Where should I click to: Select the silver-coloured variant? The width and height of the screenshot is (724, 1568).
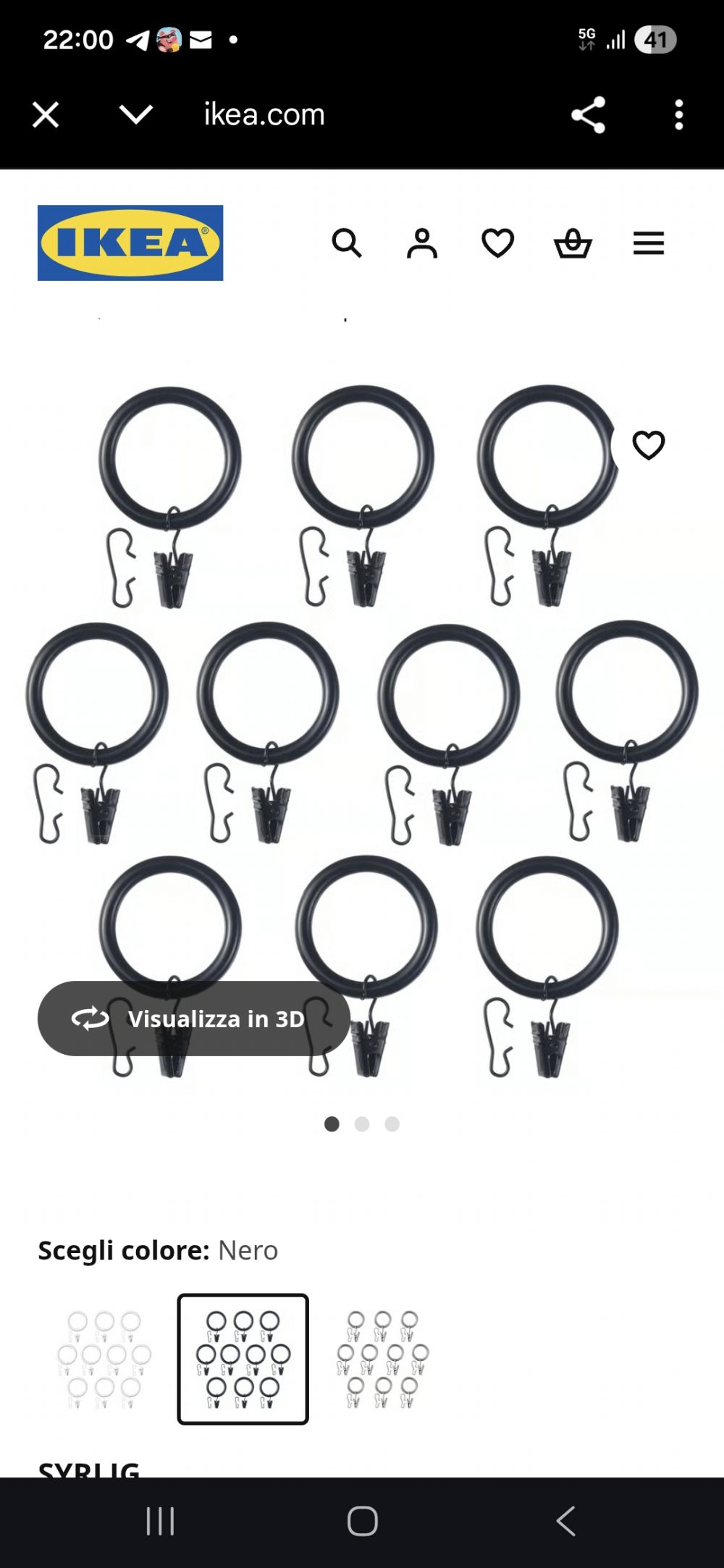(382, 1359)
